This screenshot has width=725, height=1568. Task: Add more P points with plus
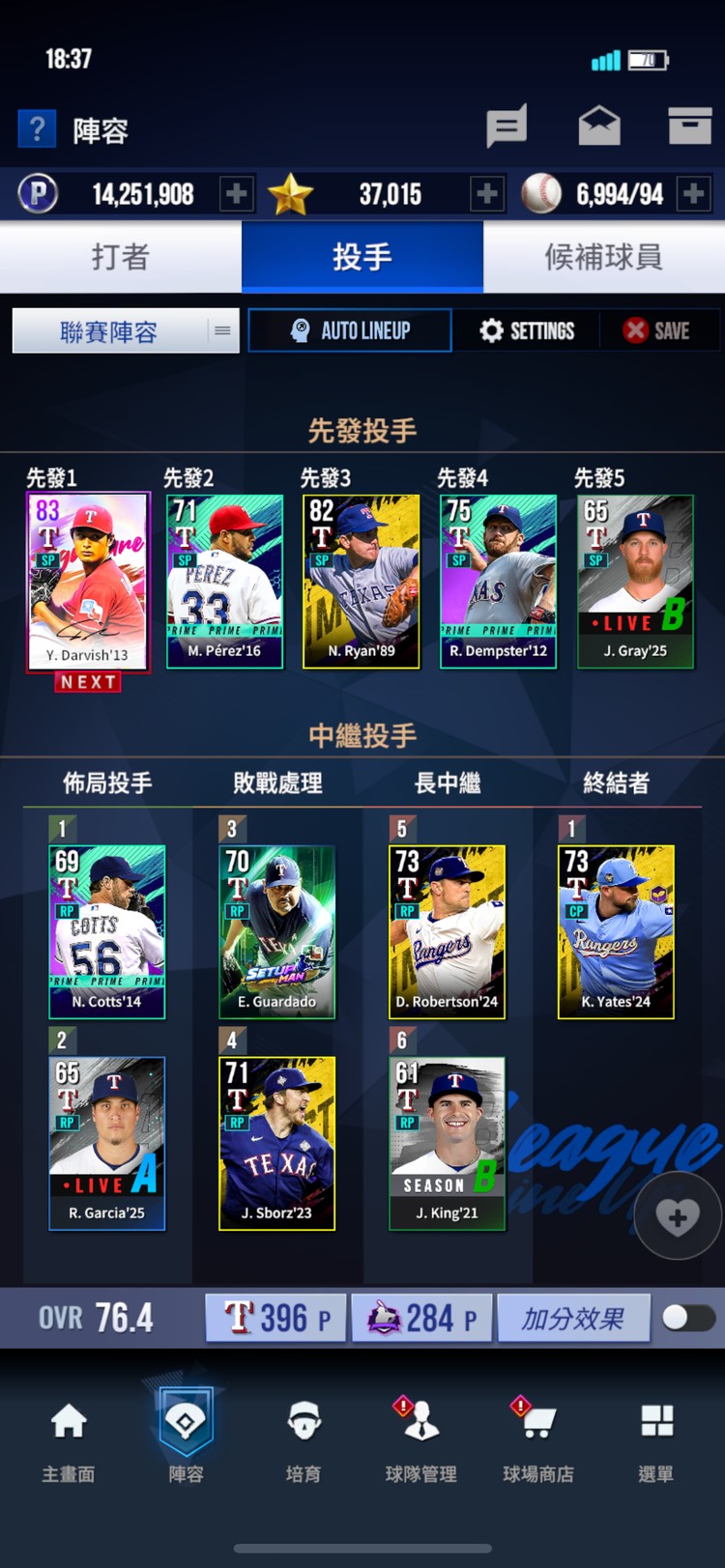[236, 194]
